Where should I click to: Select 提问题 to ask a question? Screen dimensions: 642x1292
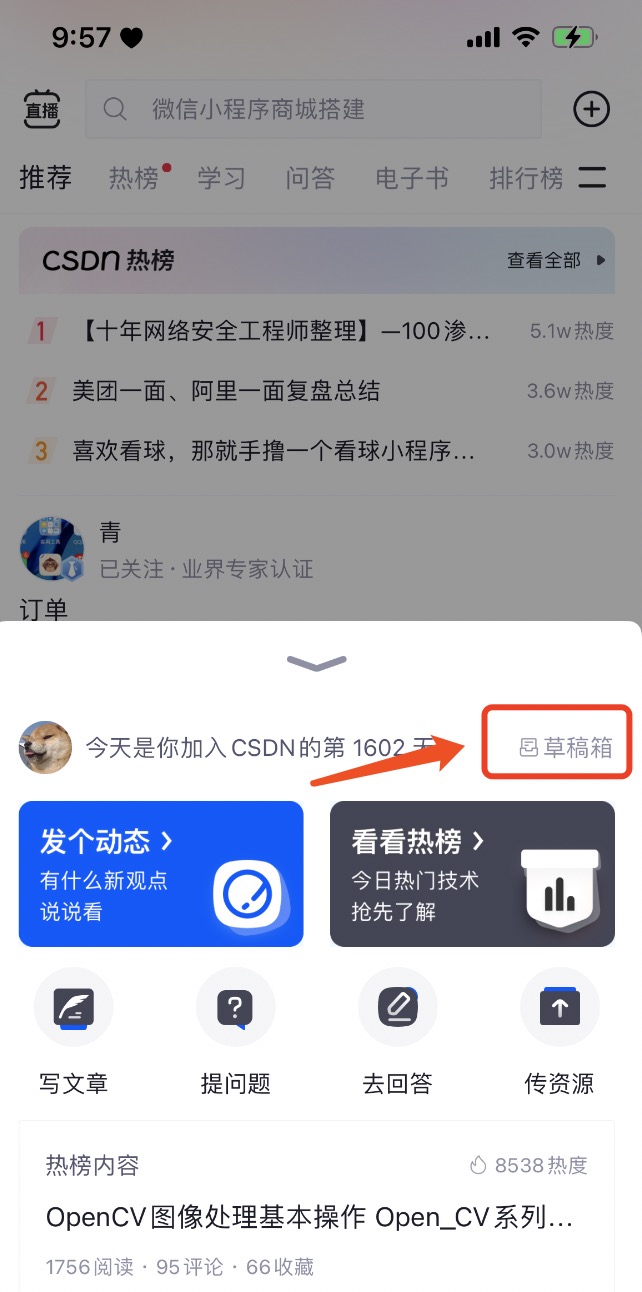click(236, 1030)
